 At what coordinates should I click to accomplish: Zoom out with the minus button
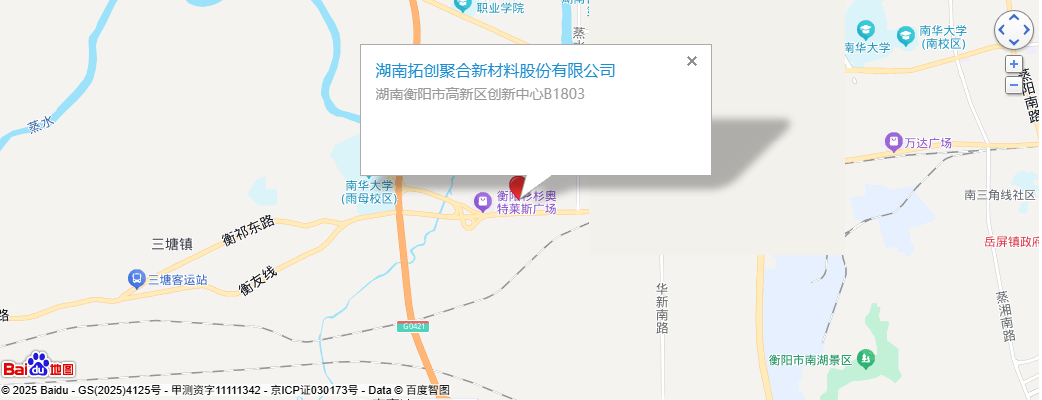[1013, 85]
